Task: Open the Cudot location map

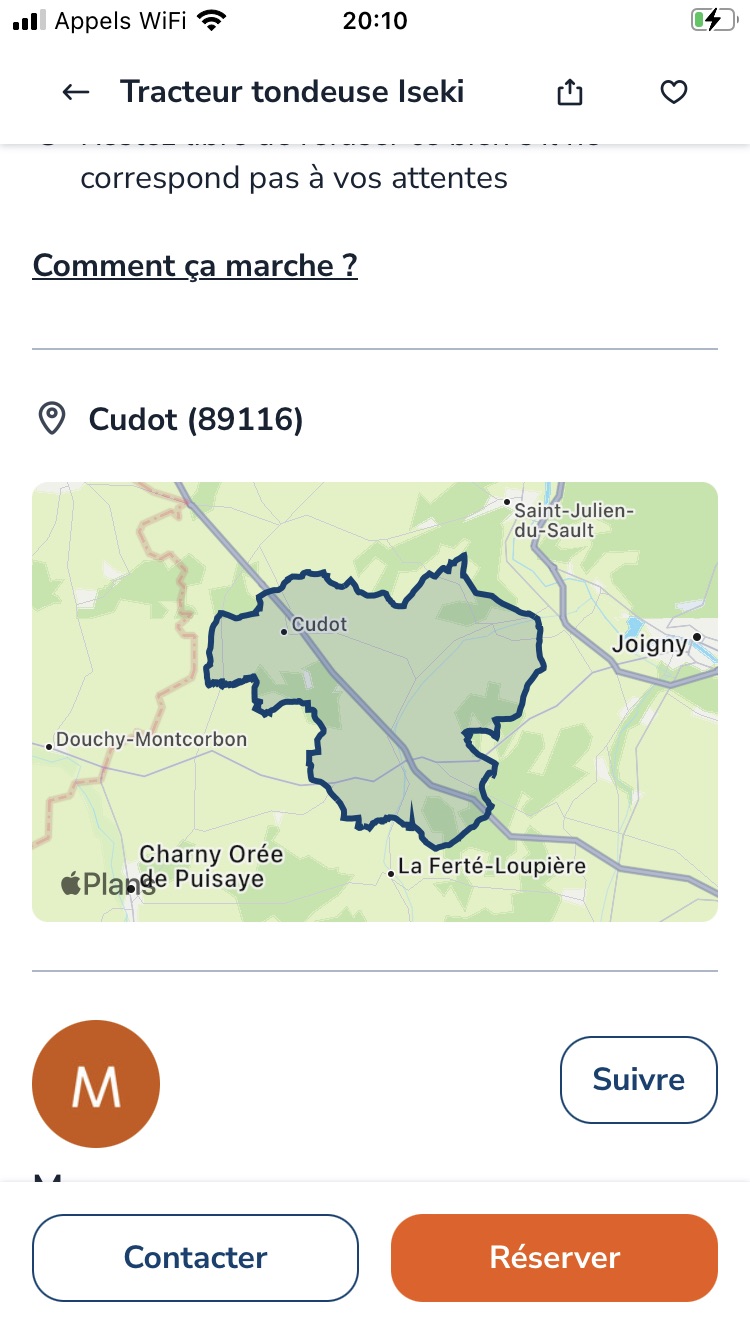Action: click(x=375, y=701)
